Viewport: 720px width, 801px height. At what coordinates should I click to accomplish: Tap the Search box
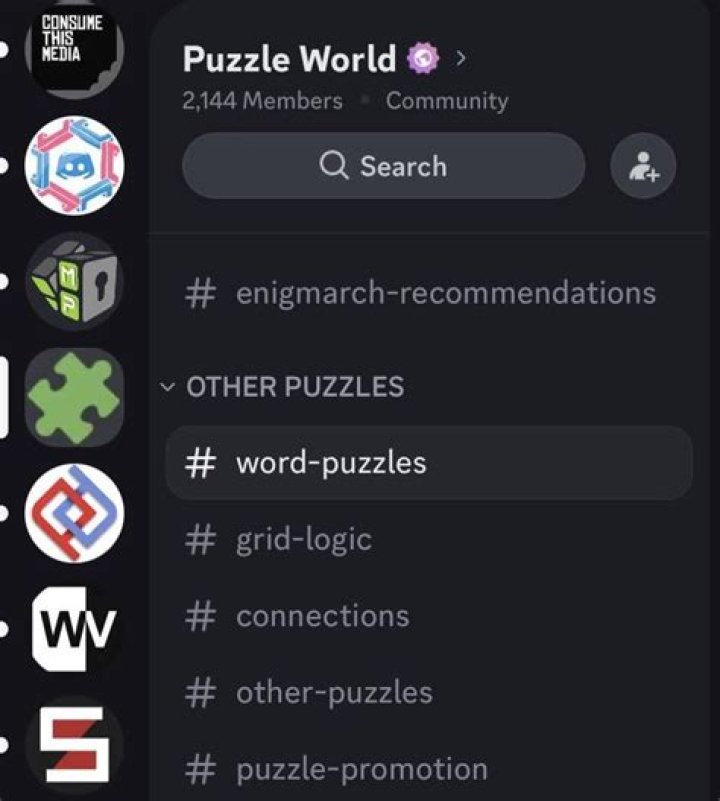coord(383,166)
